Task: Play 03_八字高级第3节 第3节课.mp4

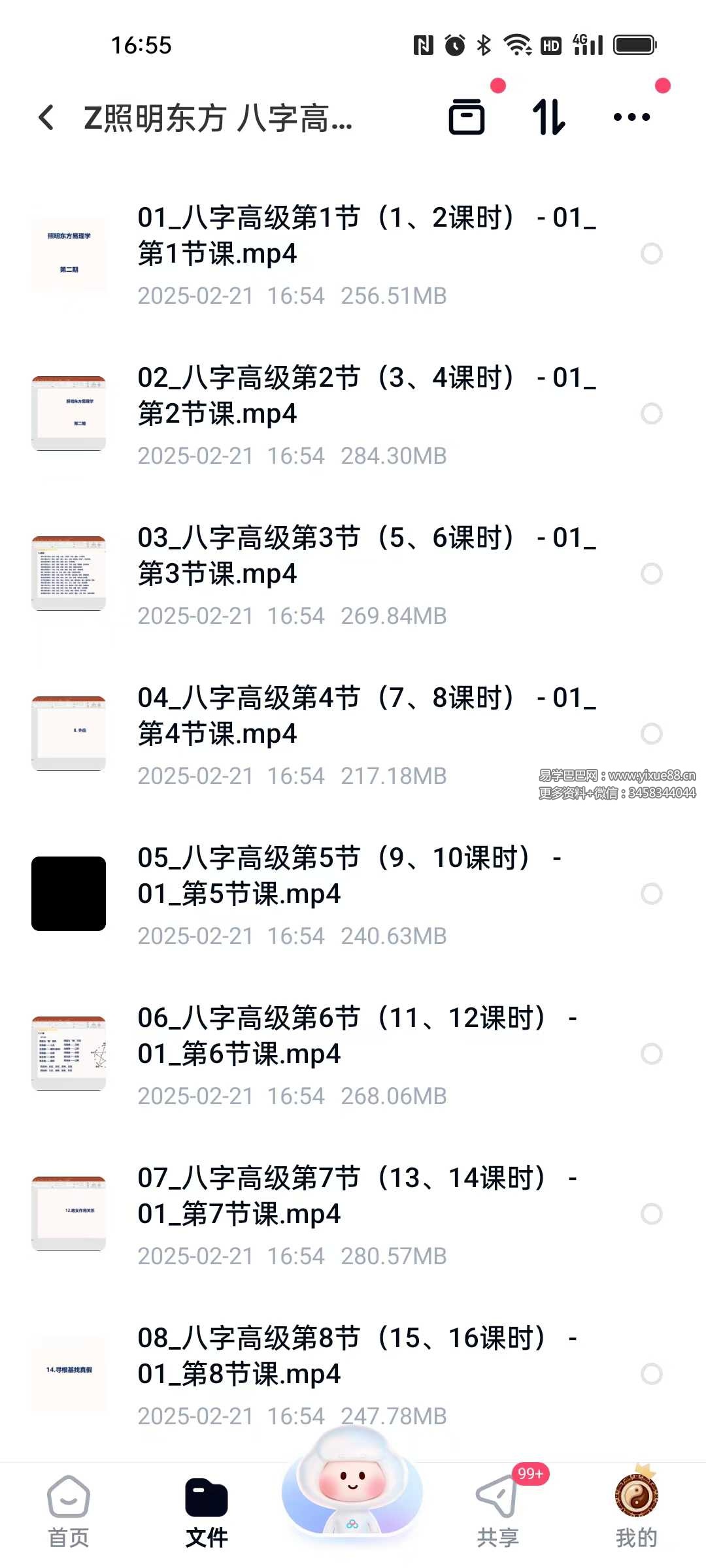Action: coord(366,556)
